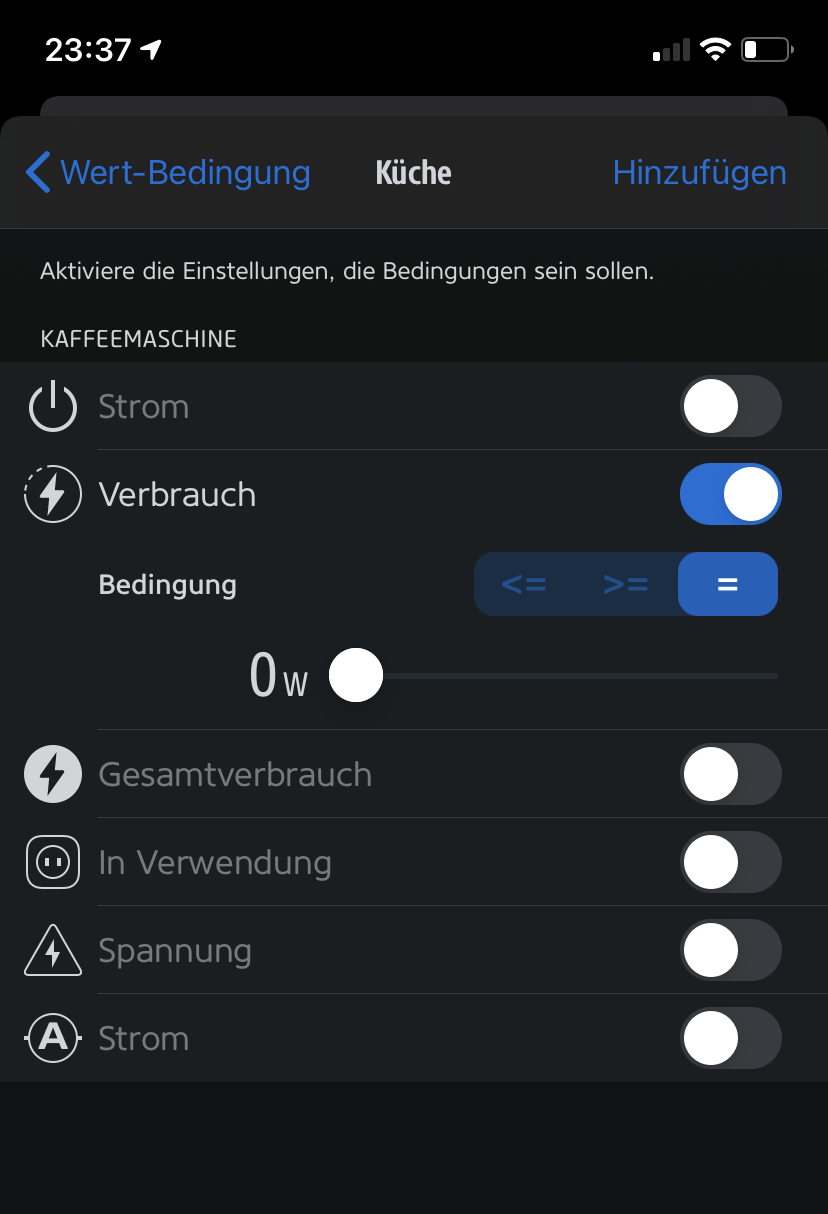
Task: Enable the power Strom switch
Action: [x=730, y=407]
